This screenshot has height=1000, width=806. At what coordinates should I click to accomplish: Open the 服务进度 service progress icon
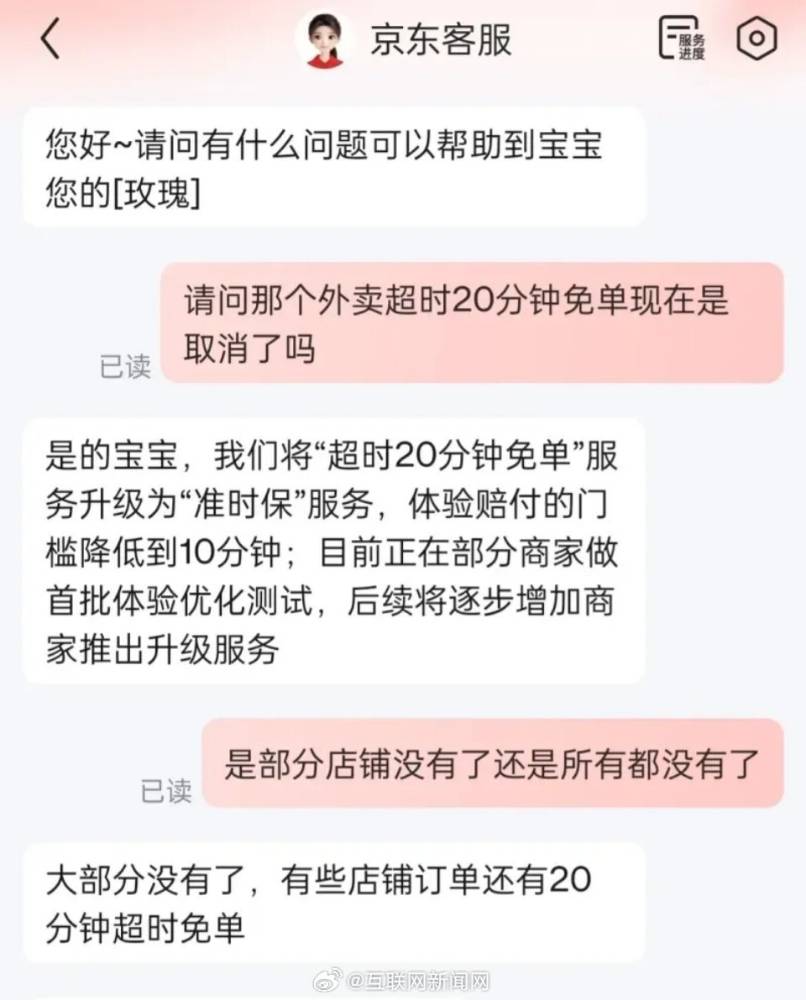[682, 40]
